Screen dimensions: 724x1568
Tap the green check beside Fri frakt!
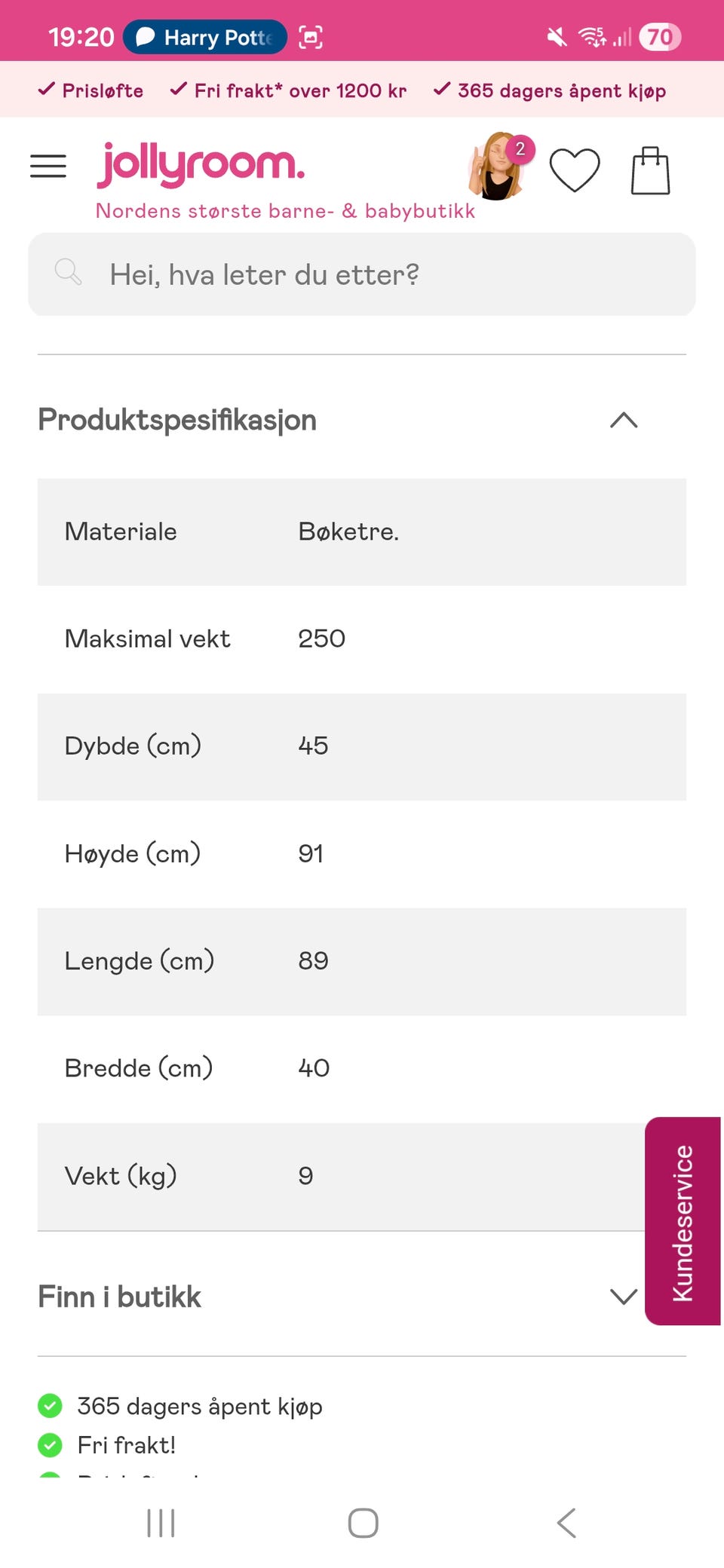tap(51, 1445)
